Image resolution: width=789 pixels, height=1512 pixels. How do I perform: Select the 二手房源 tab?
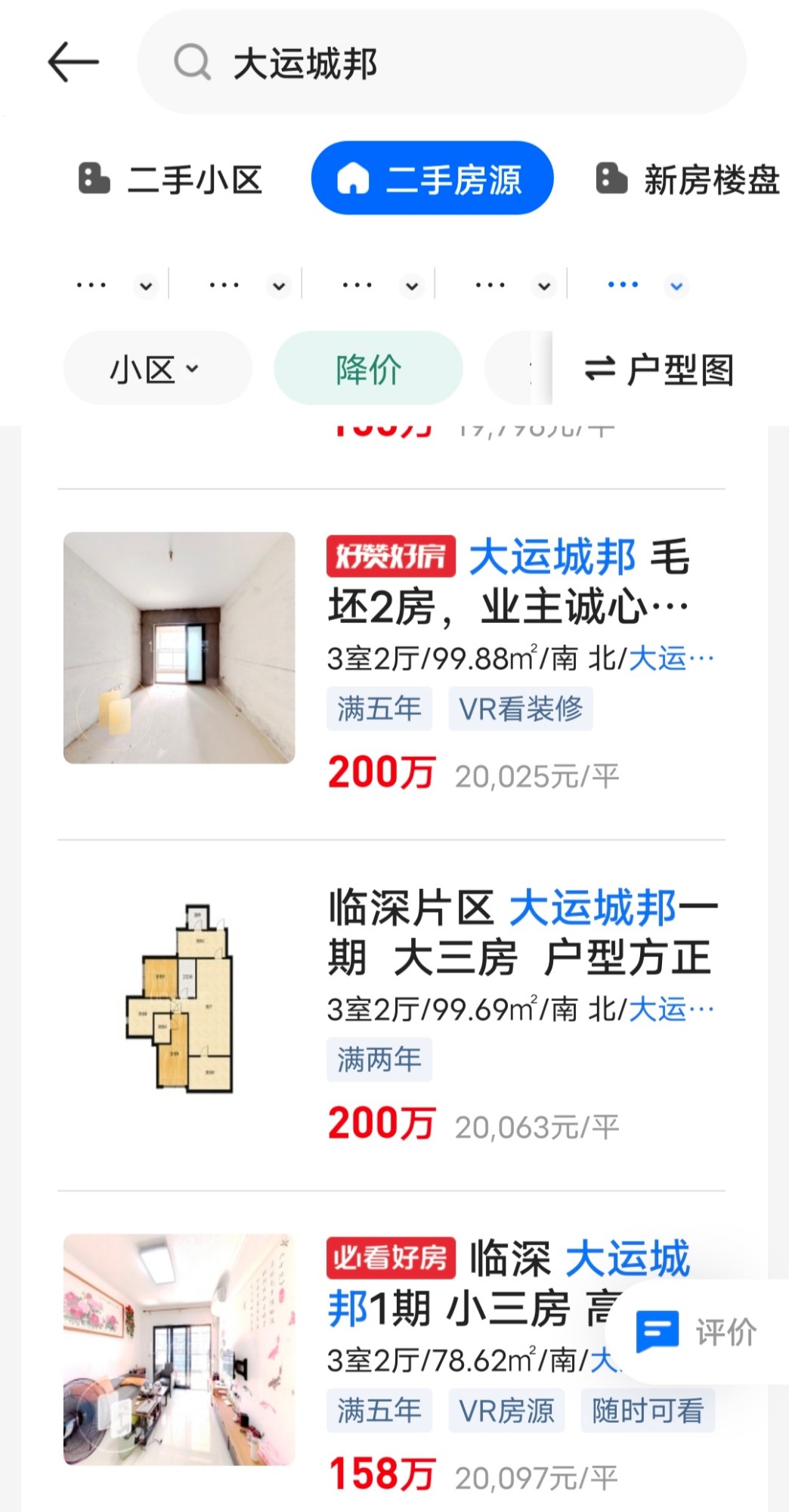click(432, 178)
